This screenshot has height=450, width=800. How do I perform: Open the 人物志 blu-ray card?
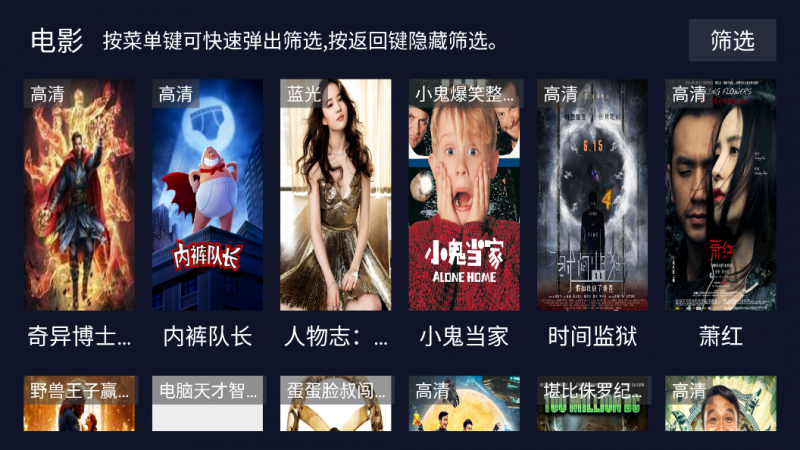[335, 195]
